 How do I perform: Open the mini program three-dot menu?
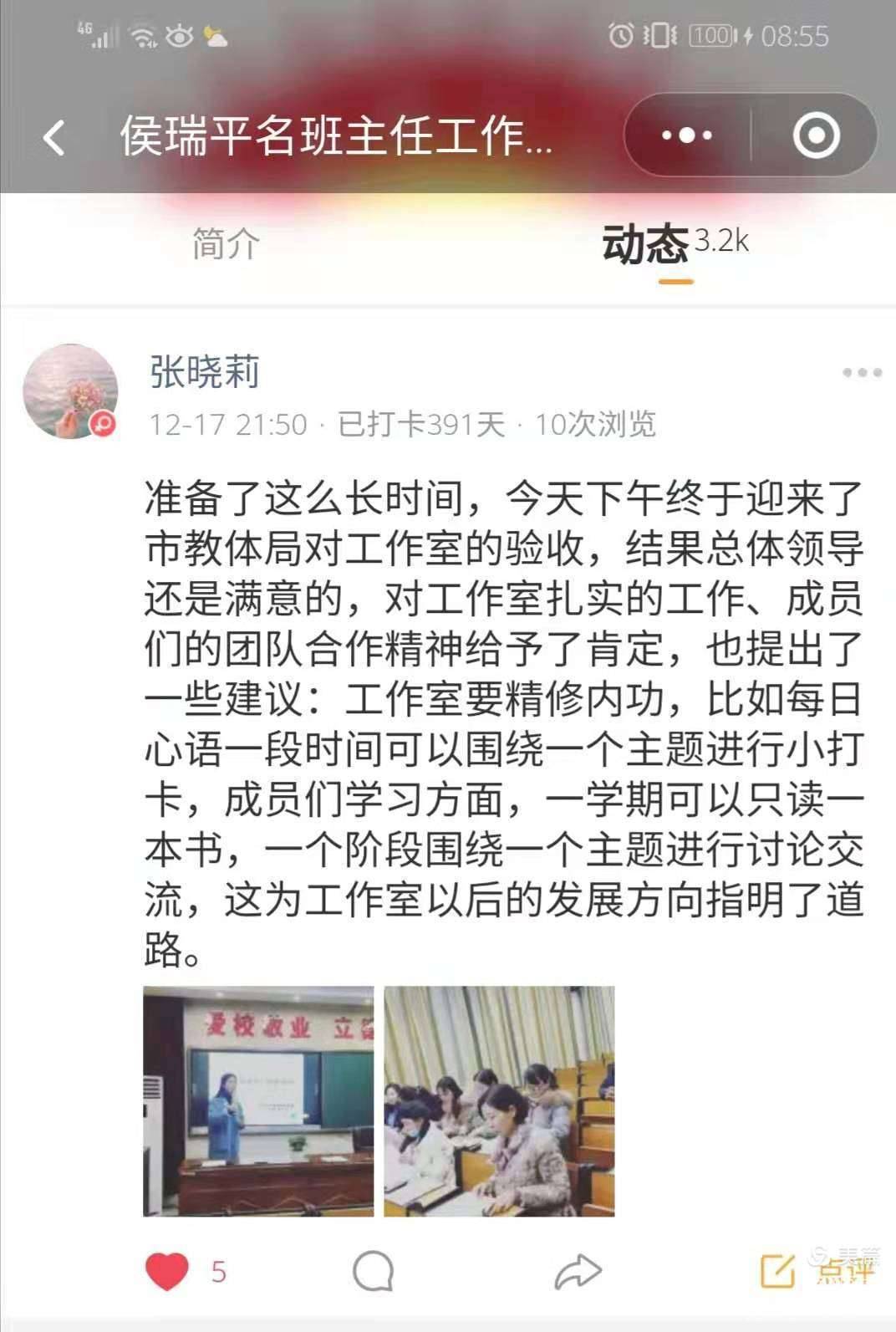tap(686, 135)
